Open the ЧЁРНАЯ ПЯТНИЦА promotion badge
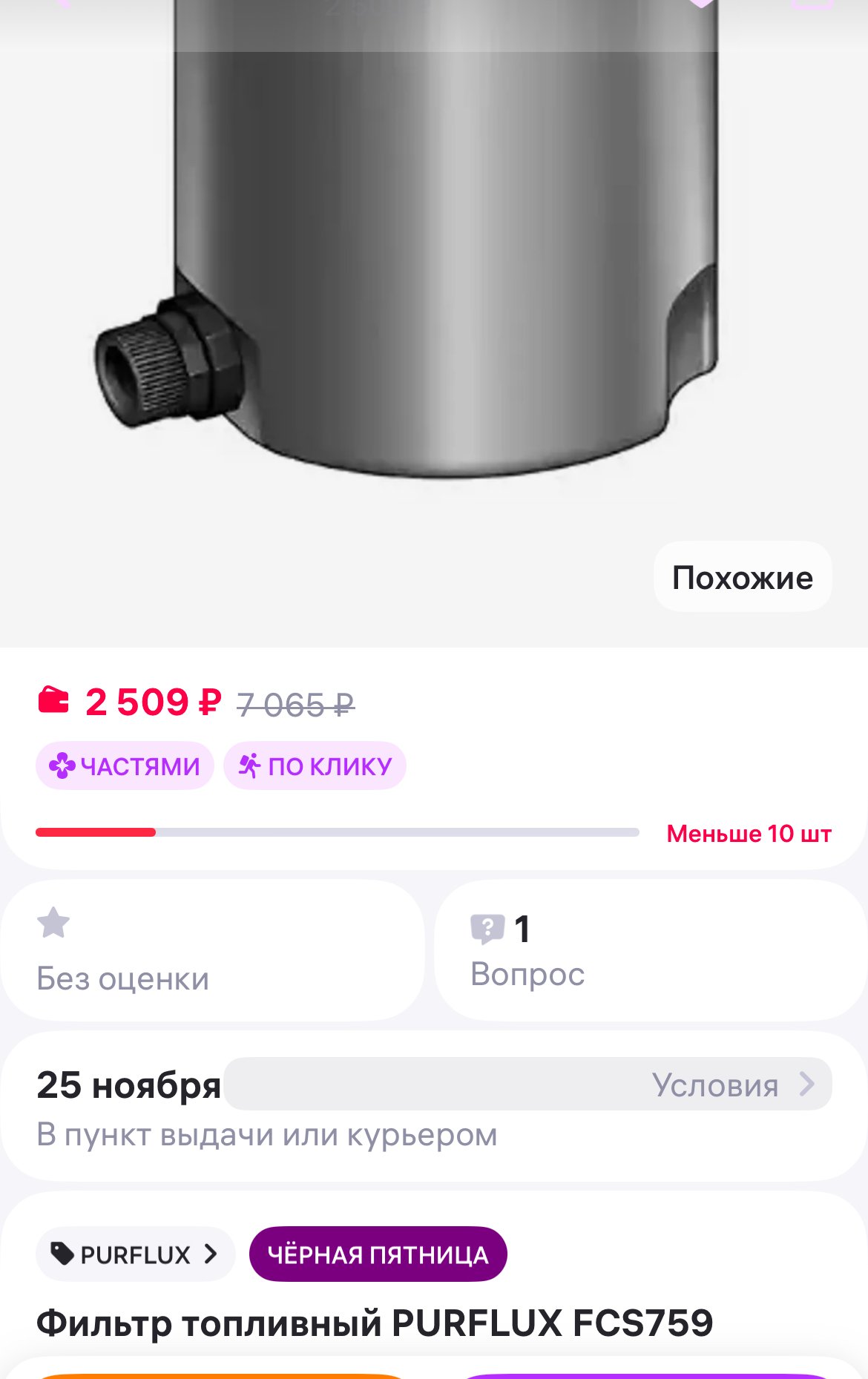 378,1254
